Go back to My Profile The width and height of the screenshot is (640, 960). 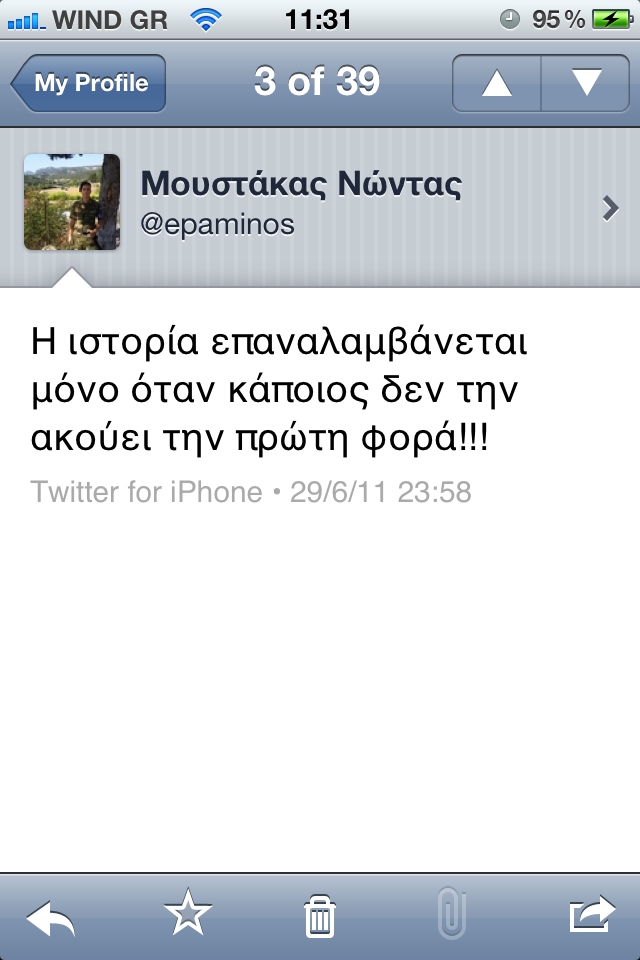[x=88, y=83]
